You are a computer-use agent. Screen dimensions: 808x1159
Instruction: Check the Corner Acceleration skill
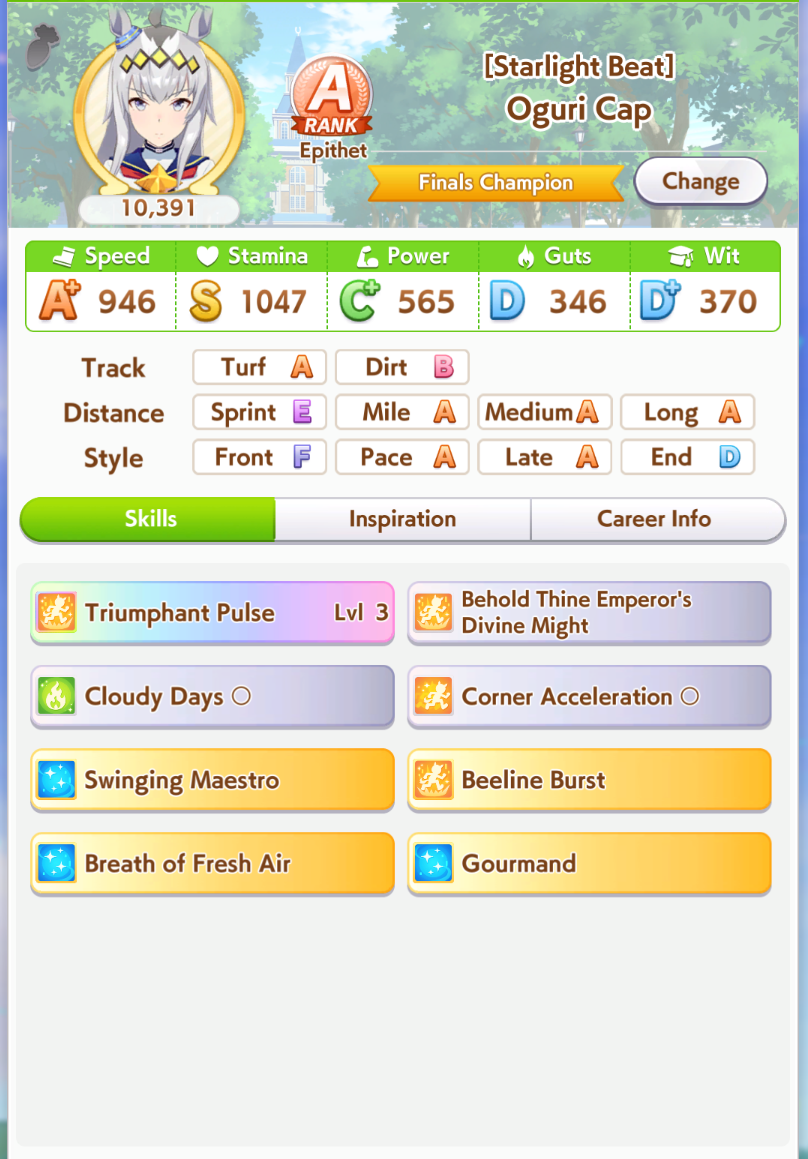point(589,697)
